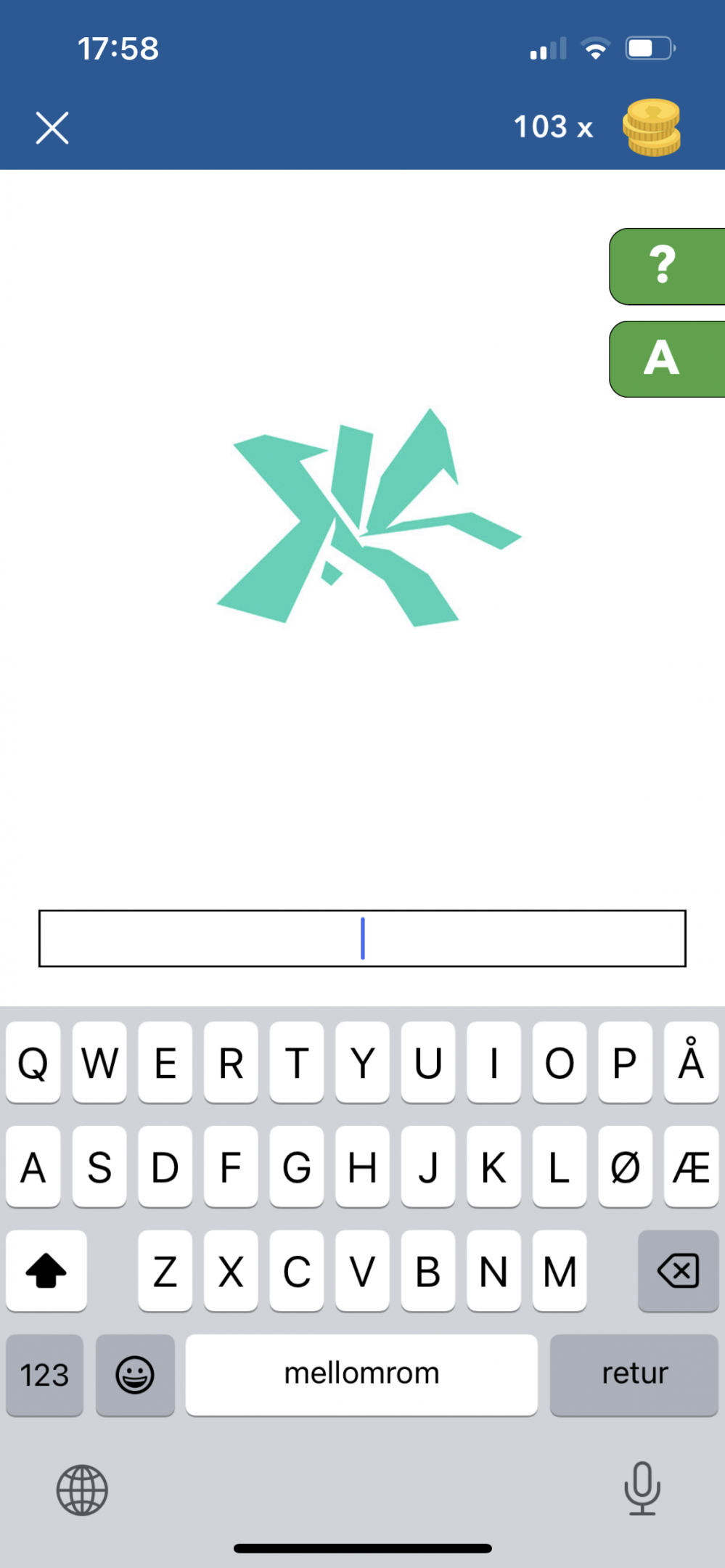This screenshot has width=725, height=1568.
Task: Focus the answer text field
Action: pos(362,938)
